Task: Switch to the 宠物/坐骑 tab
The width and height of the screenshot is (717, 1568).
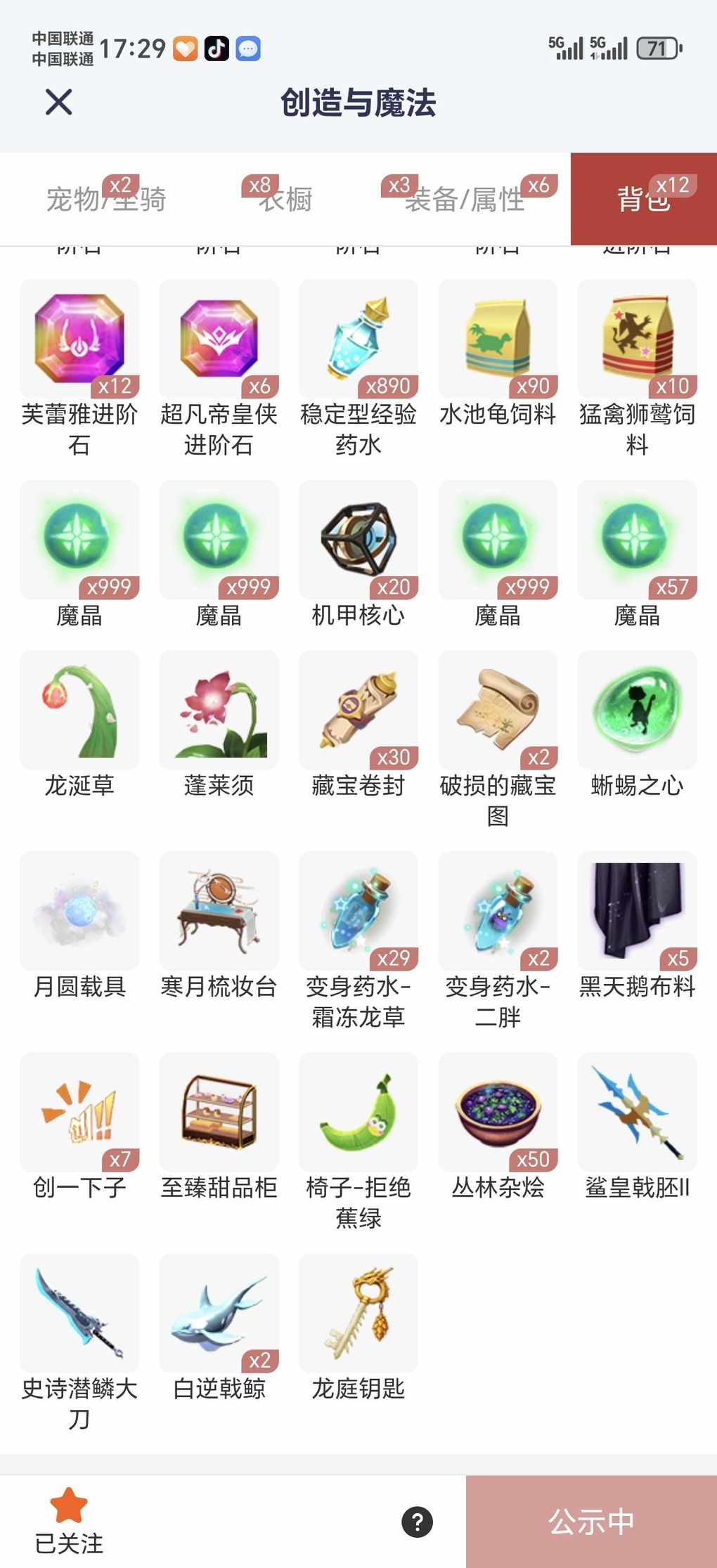Action: (x=105, y=199)
